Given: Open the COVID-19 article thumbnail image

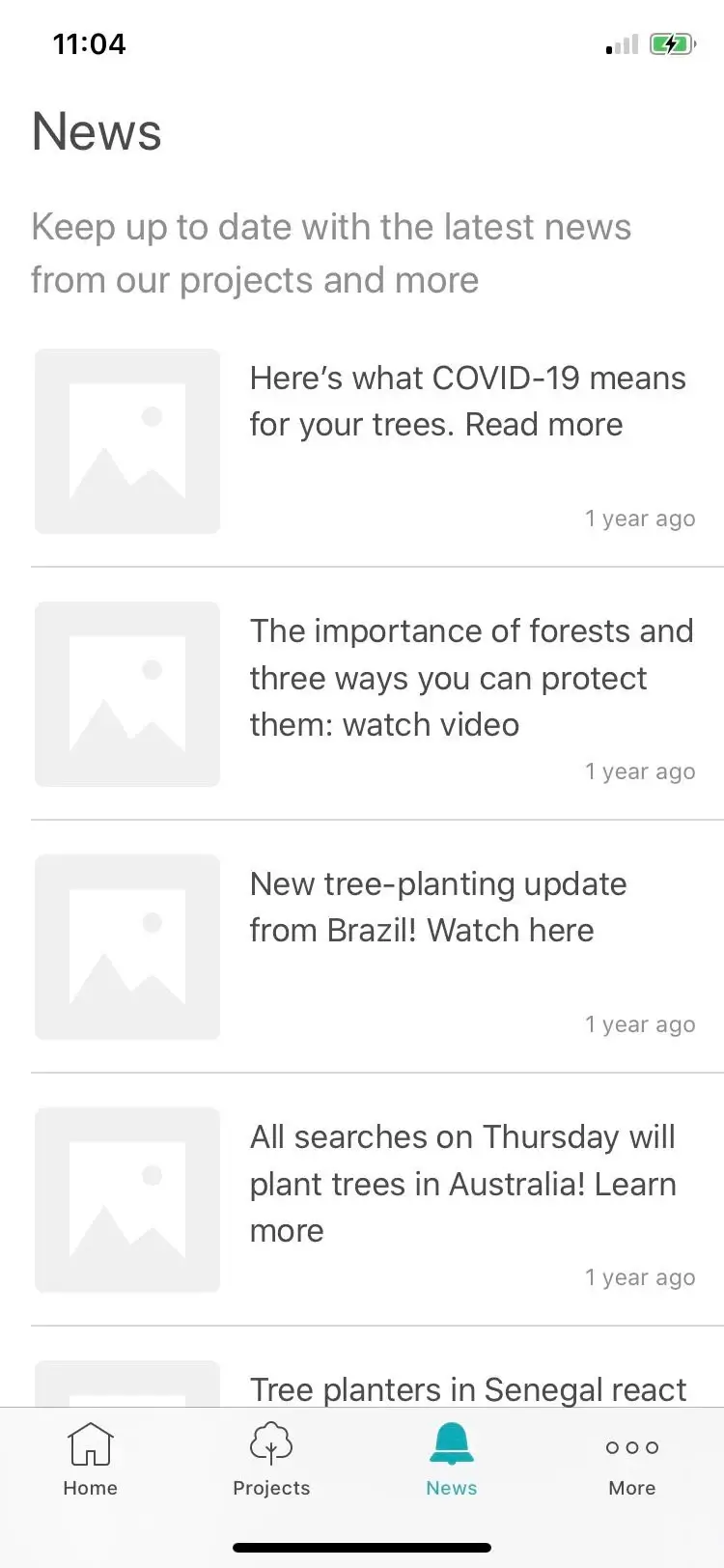Looking at the screenshot, I should (x=126, y=441).
